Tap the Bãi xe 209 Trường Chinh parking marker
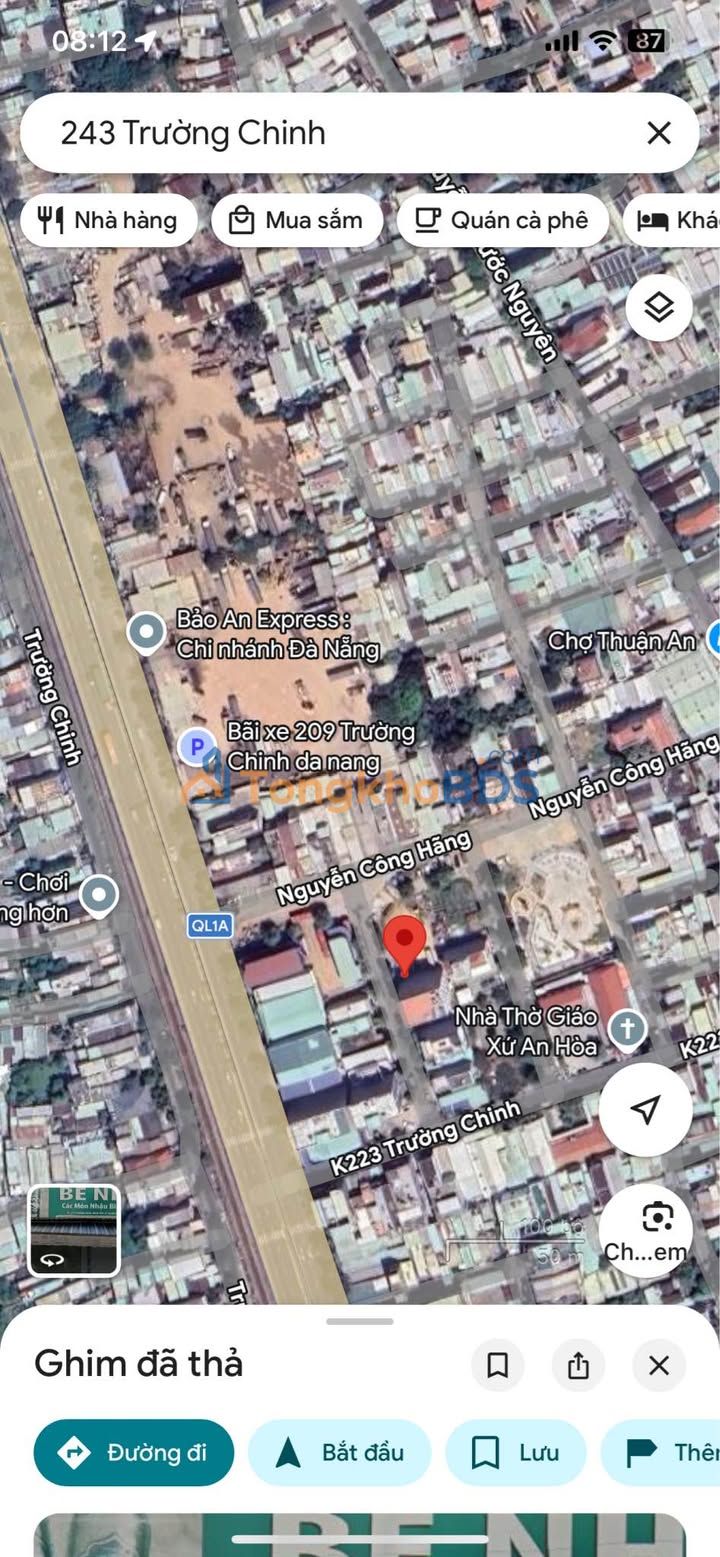 pos(196,746)
